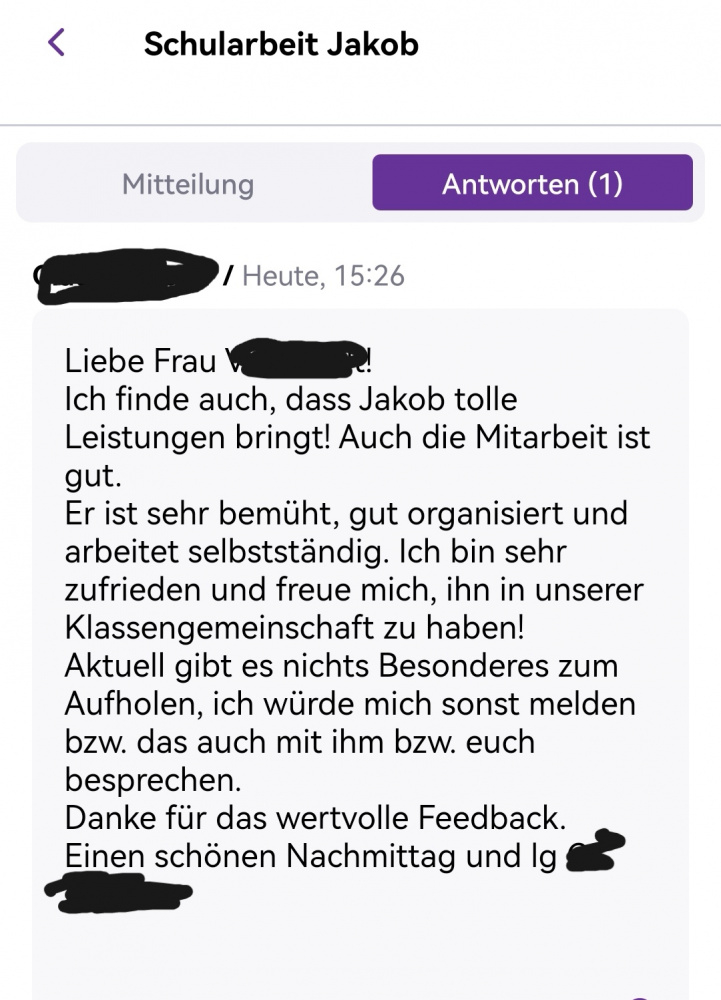721x1000 pixels.
Task: Switch to the Mitteilung tab
Action: [x=188, y=184]
